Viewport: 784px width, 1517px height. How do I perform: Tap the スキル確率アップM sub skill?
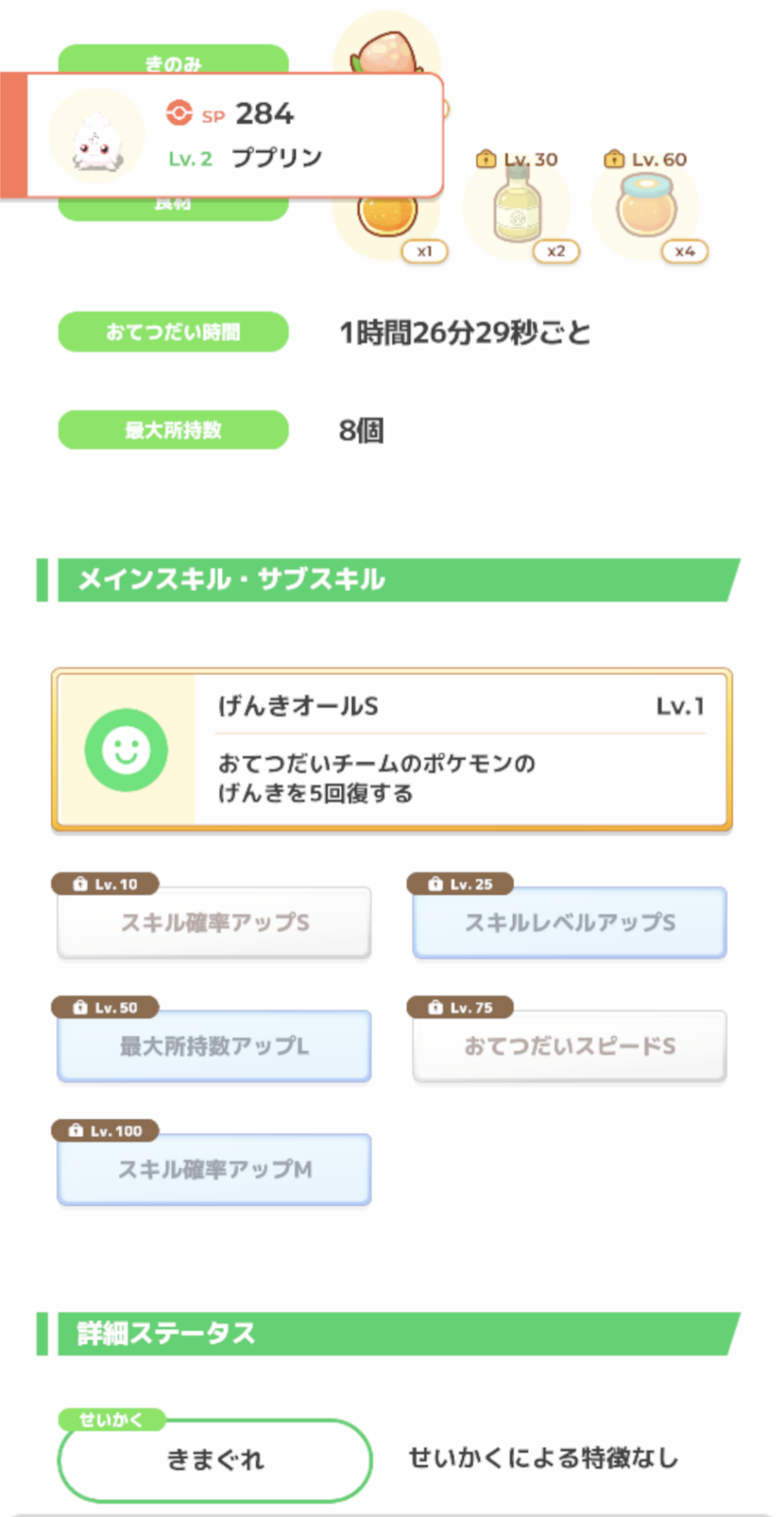[x=214, y=1170]
